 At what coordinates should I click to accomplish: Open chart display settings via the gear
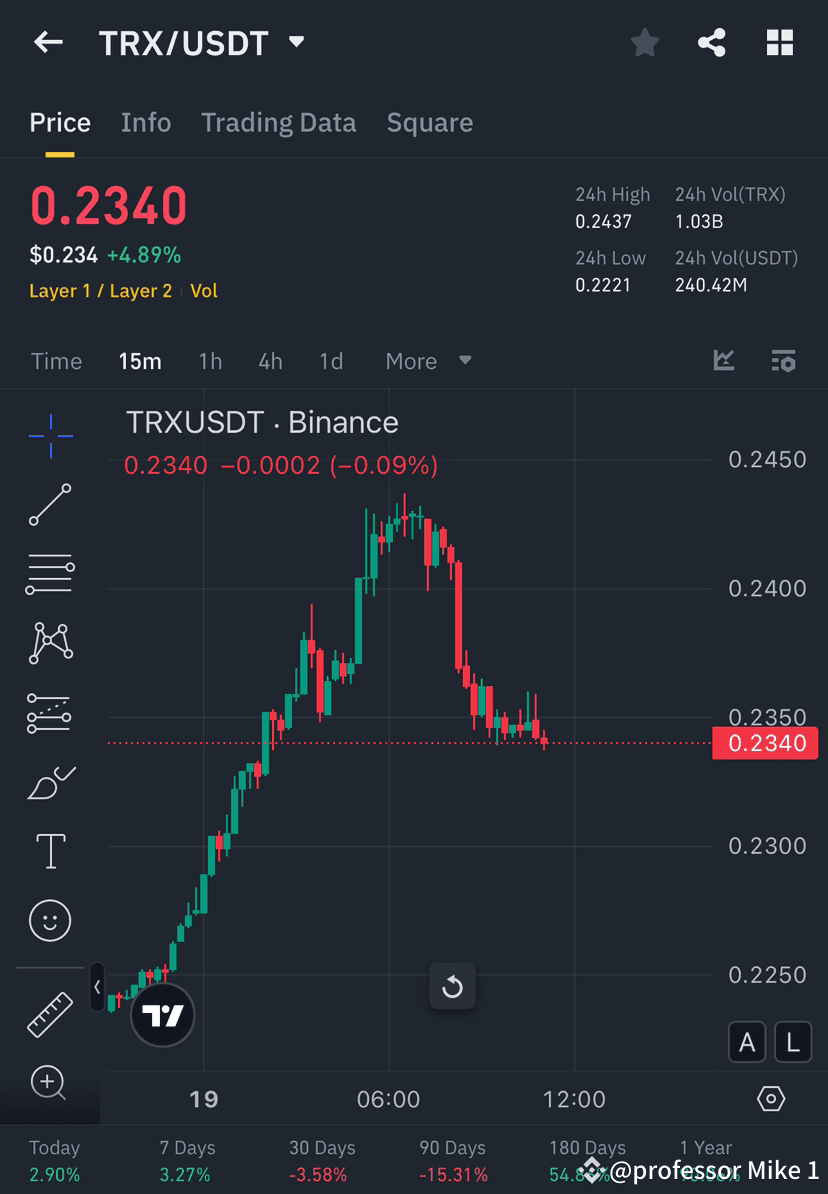point(770,1098)
